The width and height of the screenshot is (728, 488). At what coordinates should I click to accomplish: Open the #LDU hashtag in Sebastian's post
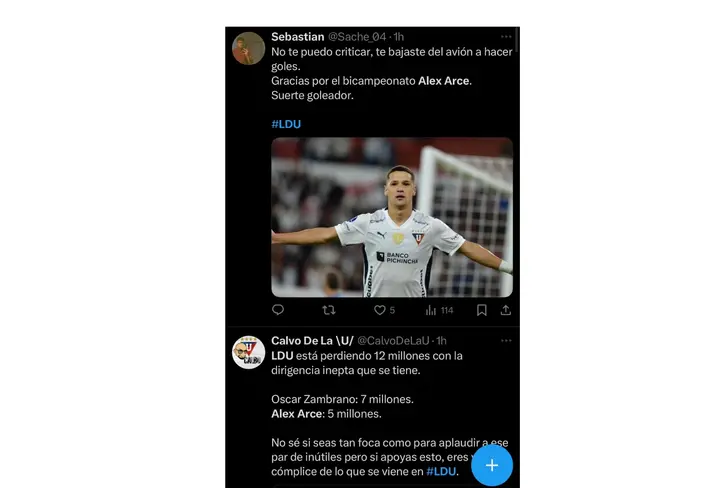286,124
